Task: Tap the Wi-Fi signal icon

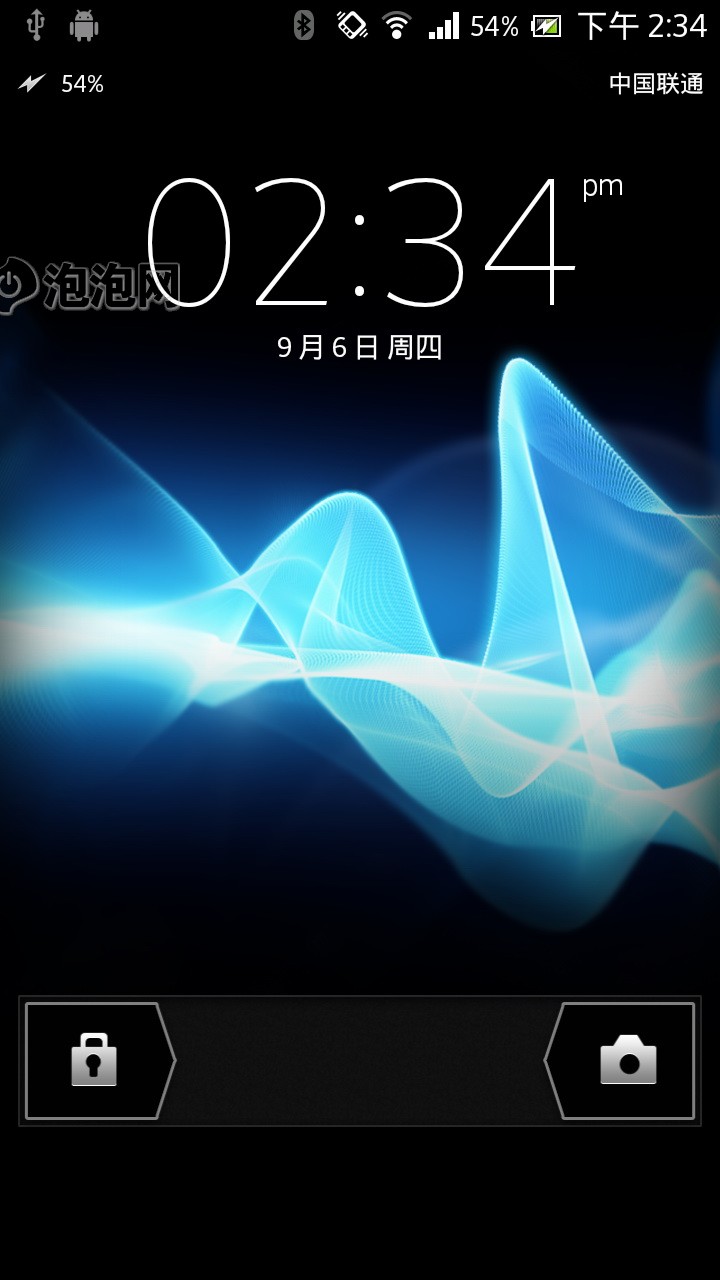Action: (398, 26)
